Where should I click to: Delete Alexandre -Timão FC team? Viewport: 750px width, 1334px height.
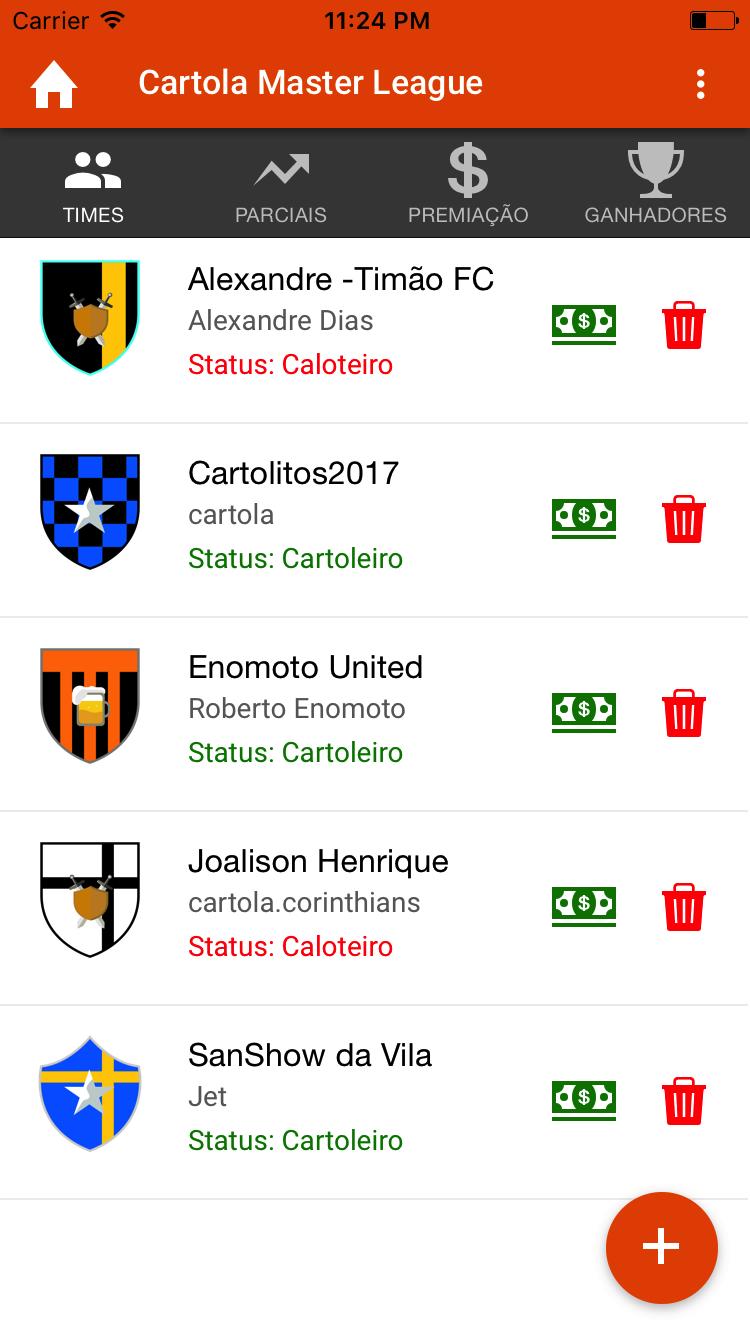pos(684,323)
